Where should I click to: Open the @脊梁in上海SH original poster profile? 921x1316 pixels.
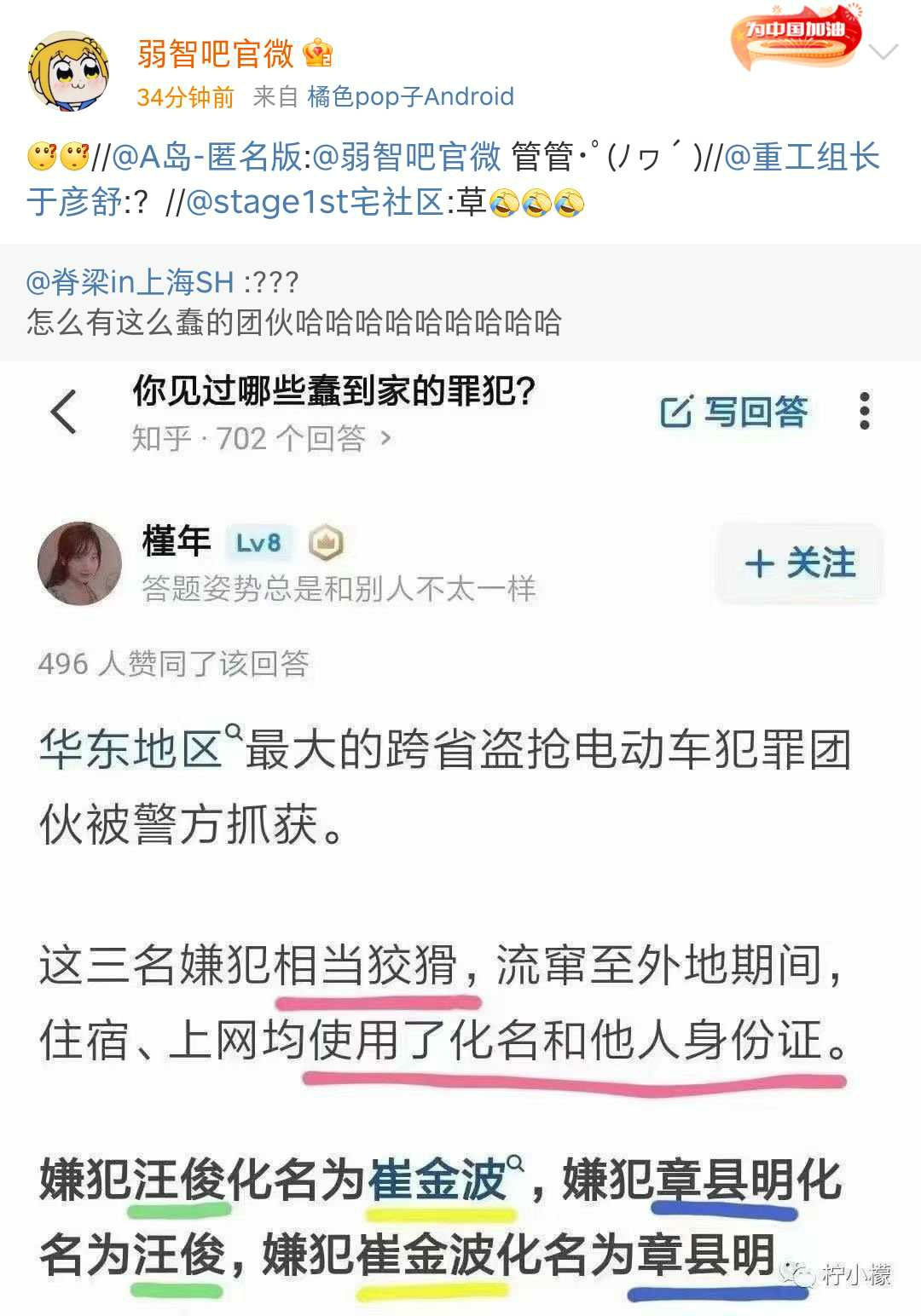(x=130, y=282)
